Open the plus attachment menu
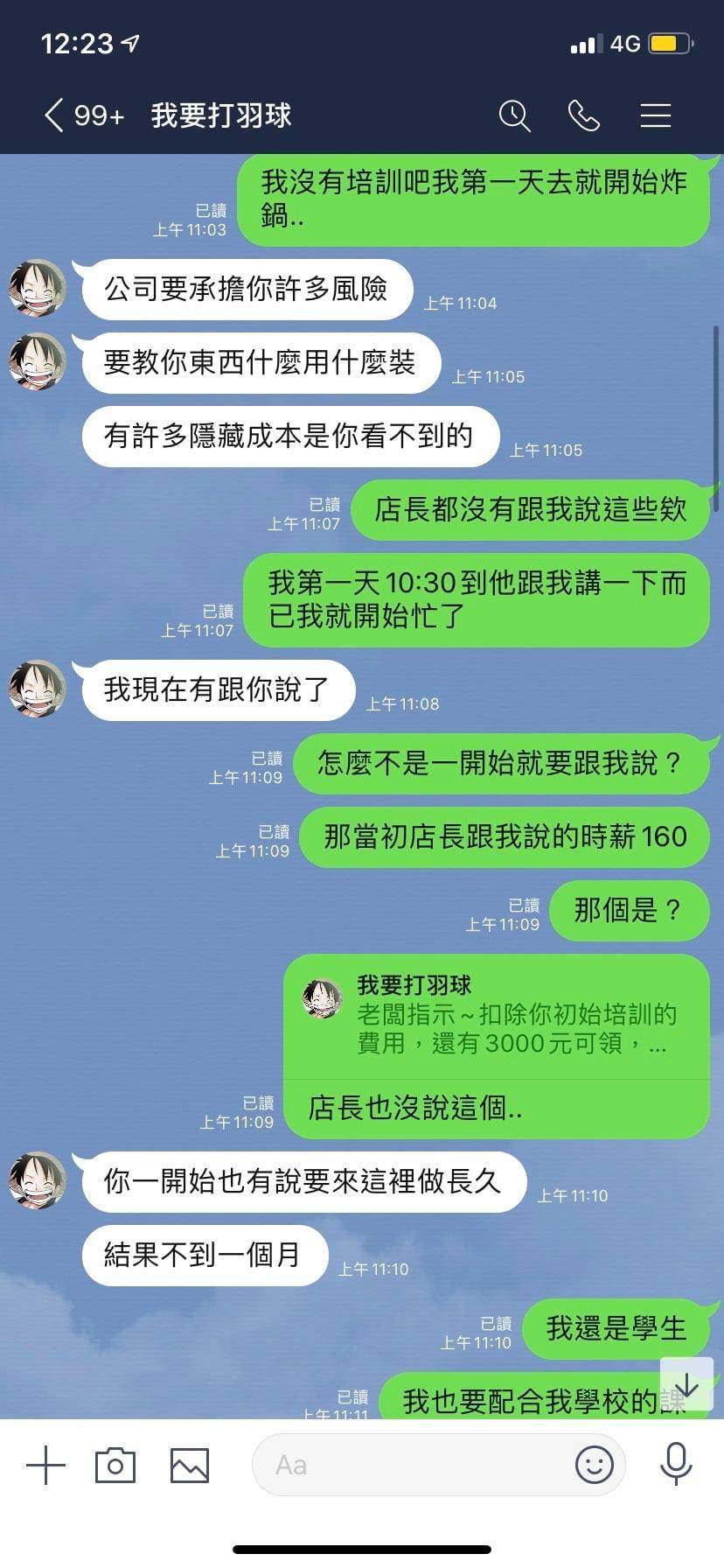Image resolution: width=724 pixels, height=1568 pixels. [46, 1465]
